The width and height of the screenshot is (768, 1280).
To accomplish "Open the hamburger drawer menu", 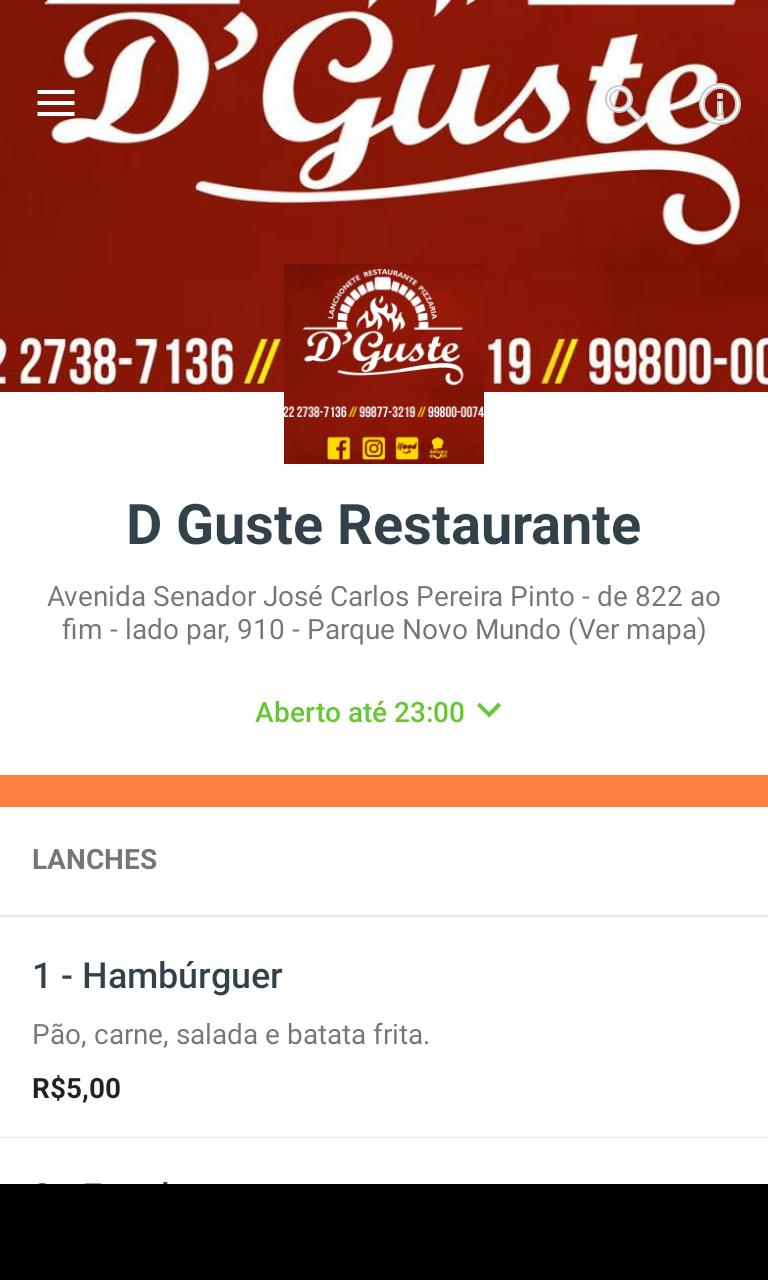I will pyautogui.click(x=56, y=103).
